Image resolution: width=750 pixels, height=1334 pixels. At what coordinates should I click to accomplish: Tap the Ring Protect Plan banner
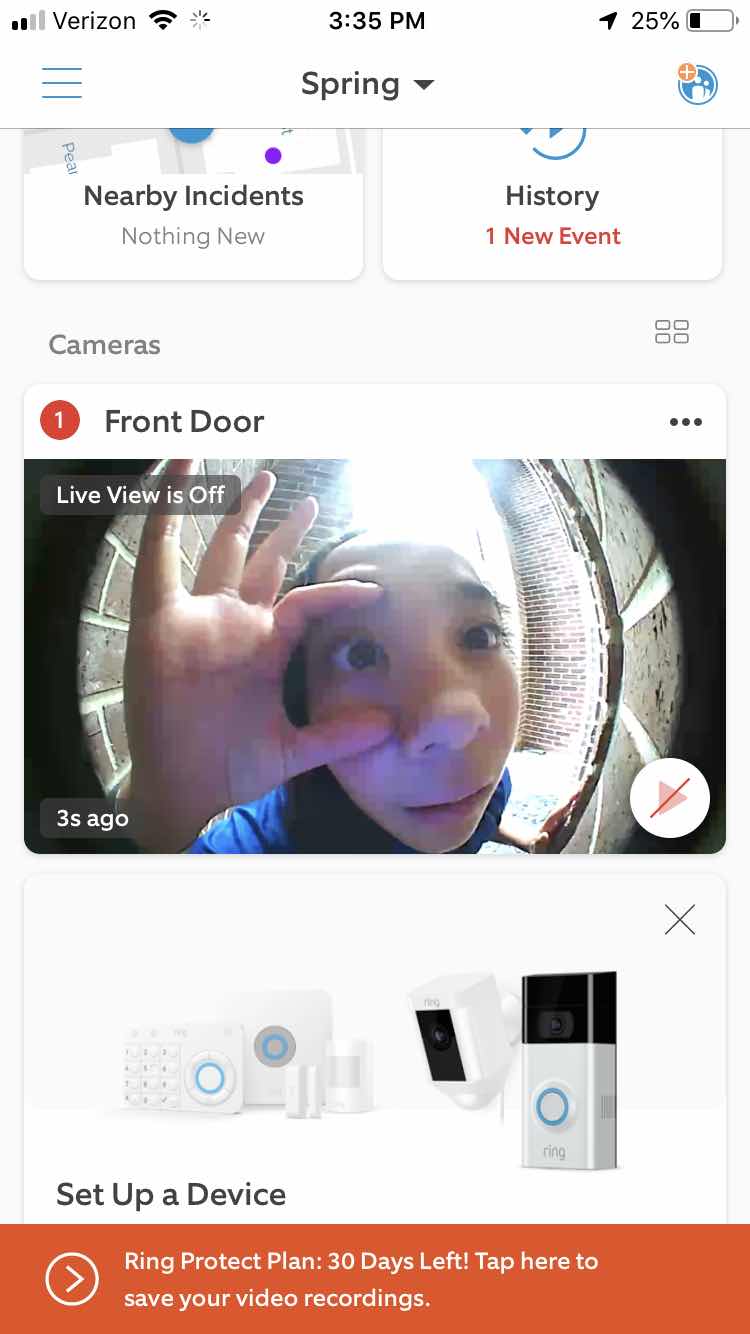click(x=374, y=1278)
